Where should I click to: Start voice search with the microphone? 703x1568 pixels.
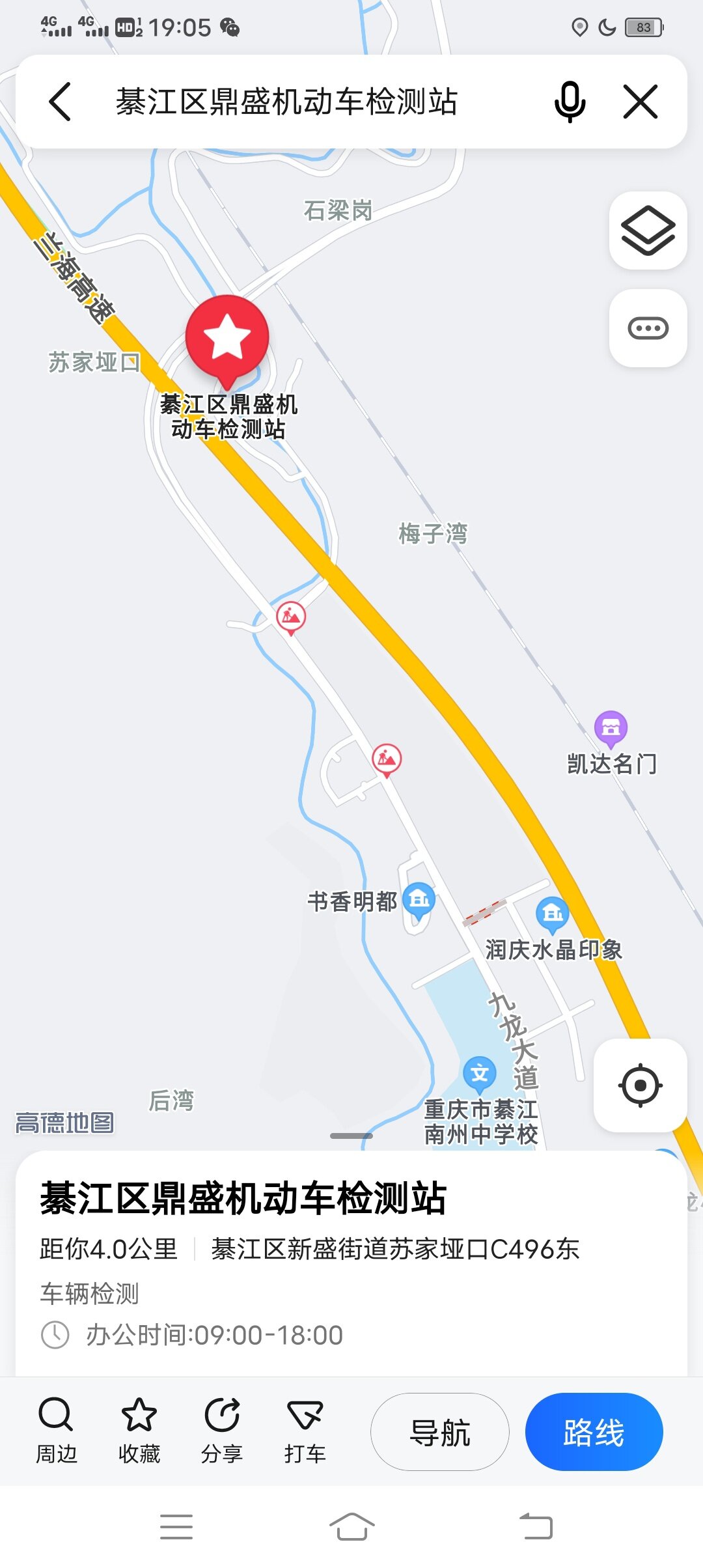pos(570,102)
